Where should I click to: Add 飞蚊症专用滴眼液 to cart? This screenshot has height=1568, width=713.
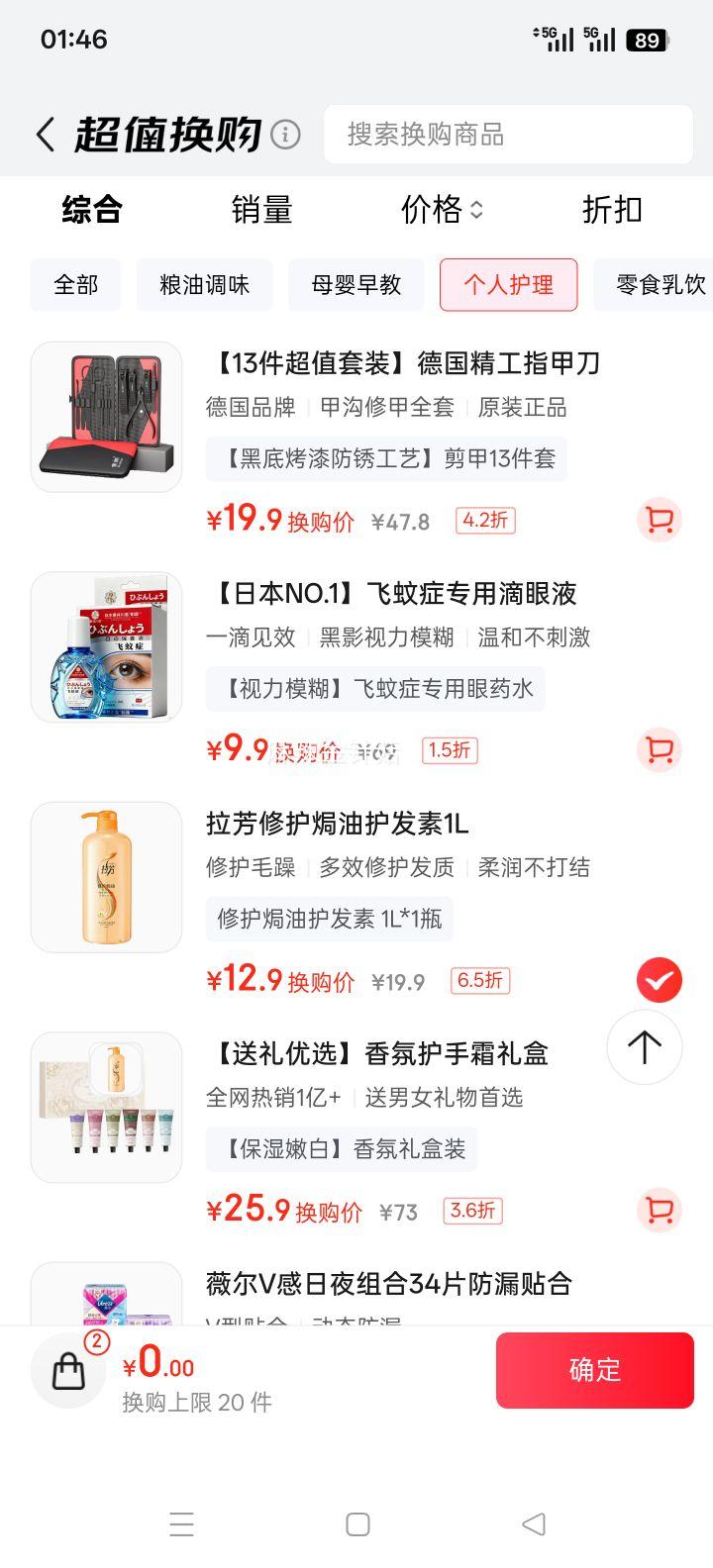[659, 749]
